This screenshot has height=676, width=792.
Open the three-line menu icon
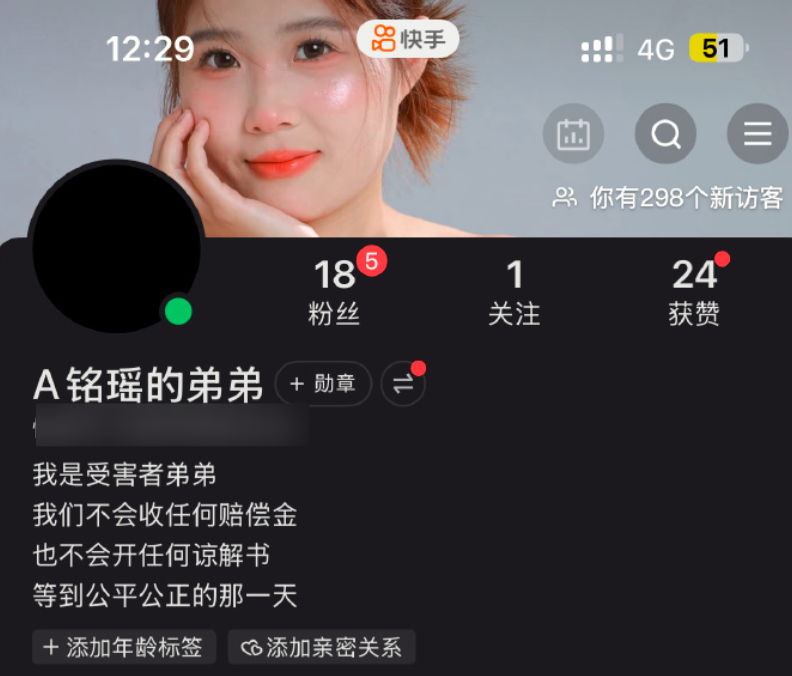(757, 134)
